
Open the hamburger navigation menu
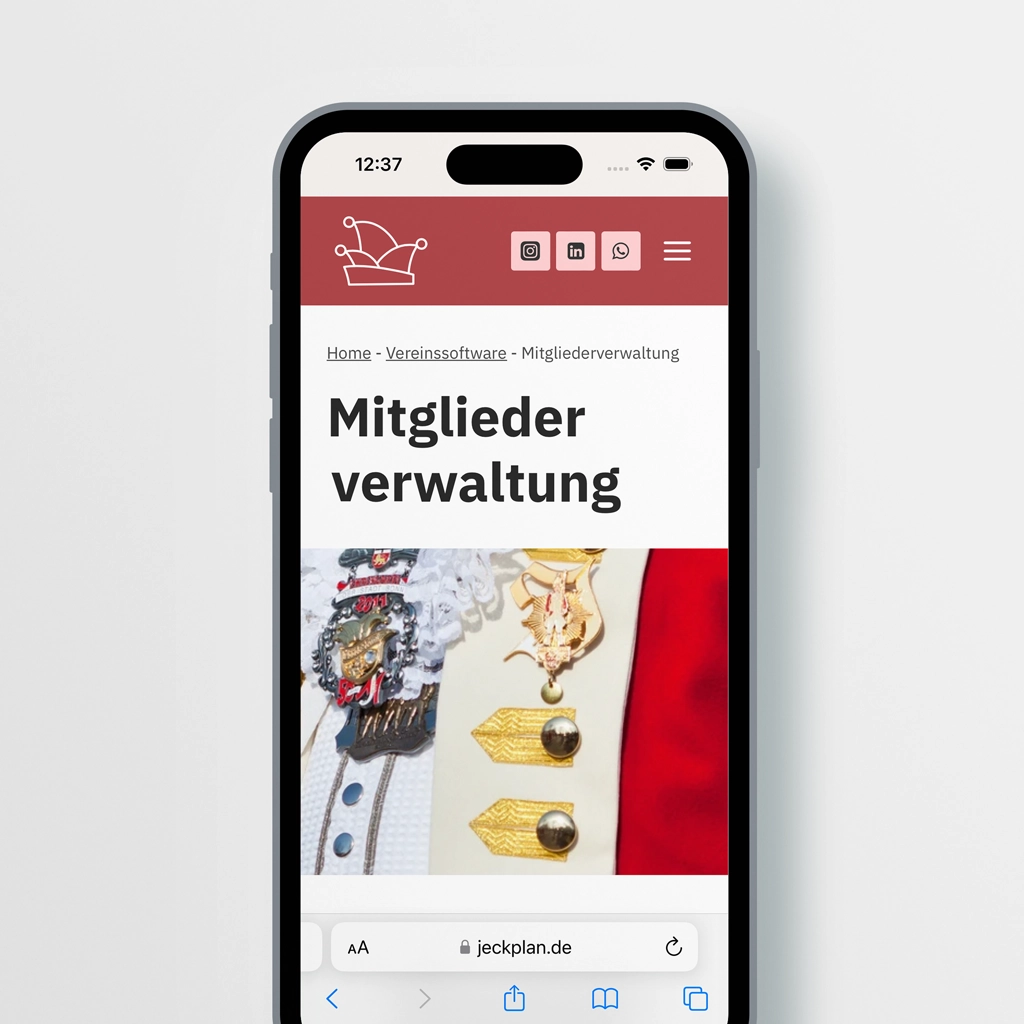coord(677,251)
